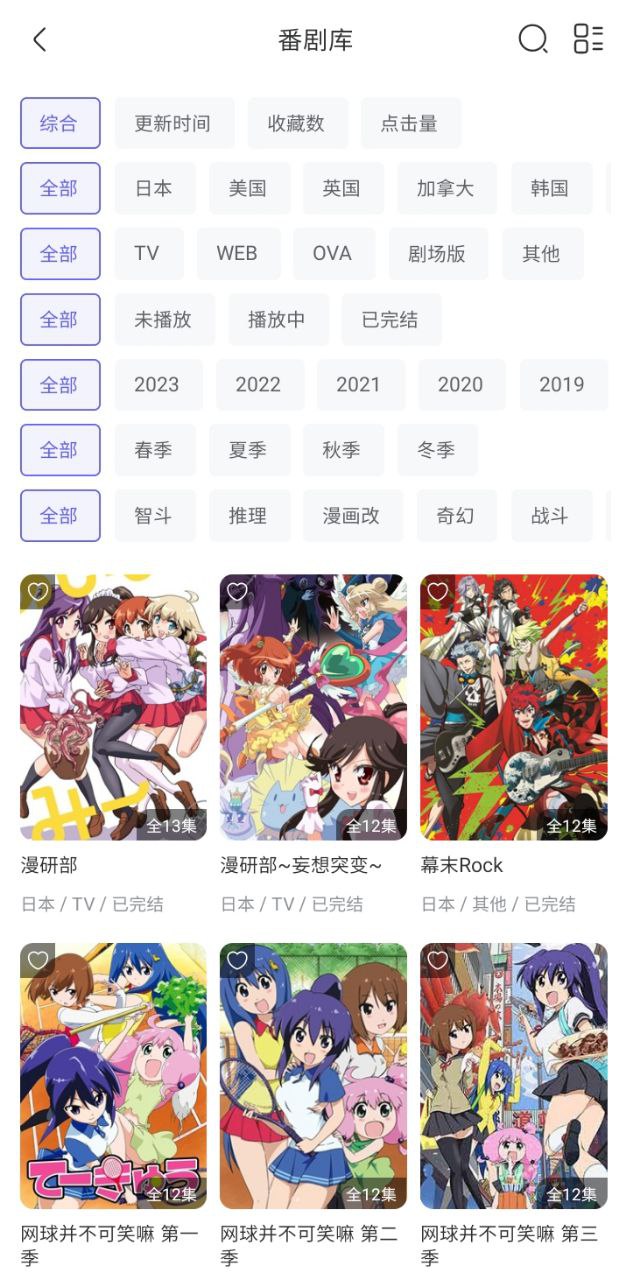The height and width of the screenshot is (1280, 630).
Task: Favorite 漫研部~妄想突变~ with the heart icon
Action: (x=237, y=592)
